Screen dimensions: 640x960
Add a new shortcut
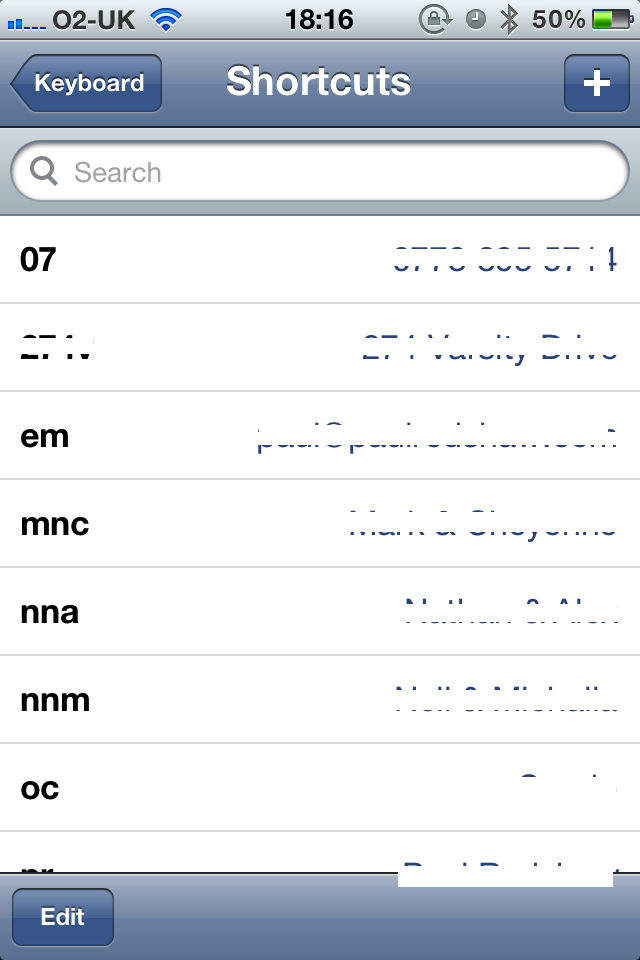tap(596, 83)
